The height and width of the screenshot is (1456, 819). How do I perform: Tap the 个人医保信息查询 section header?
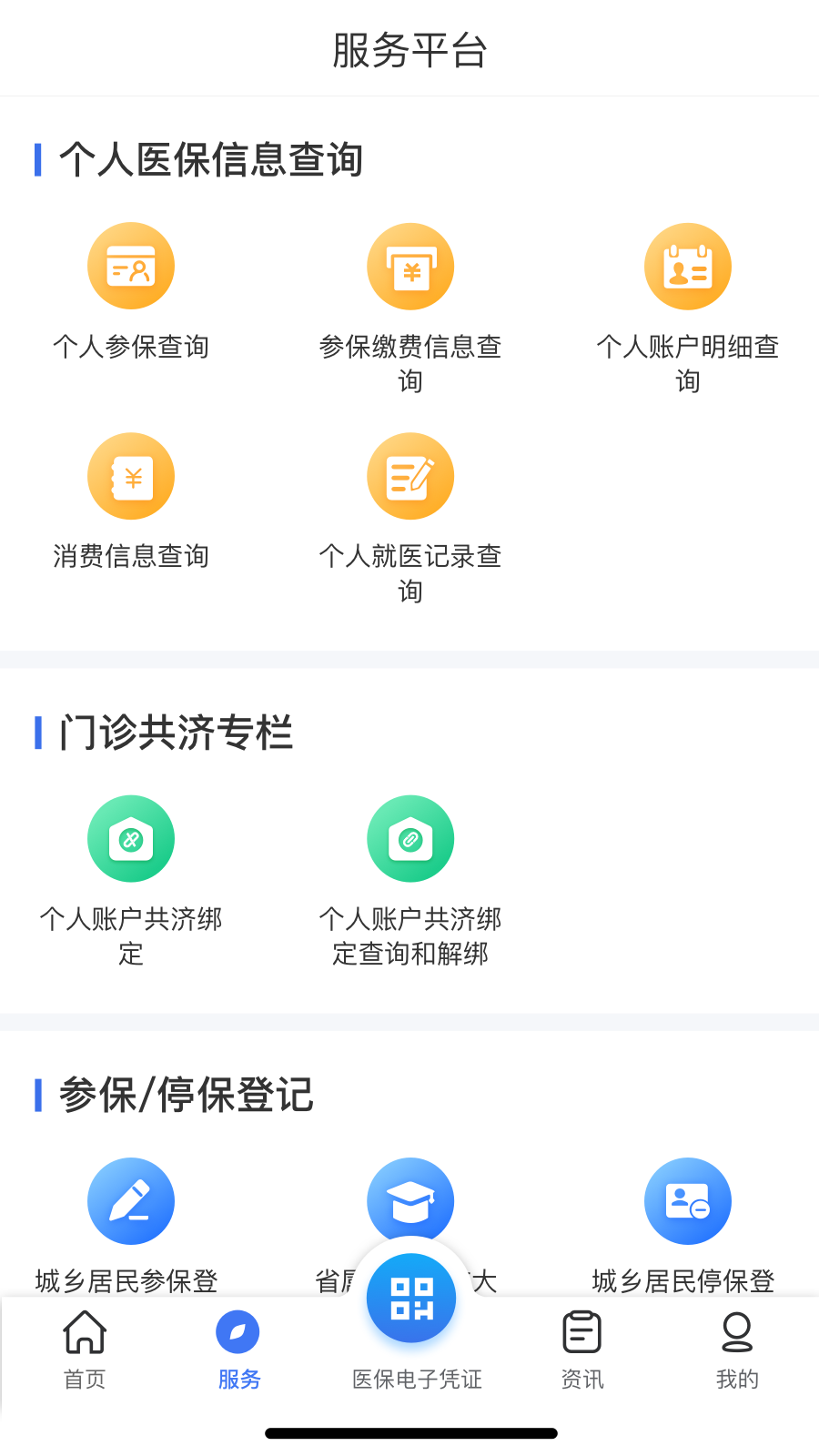(211, 159)
